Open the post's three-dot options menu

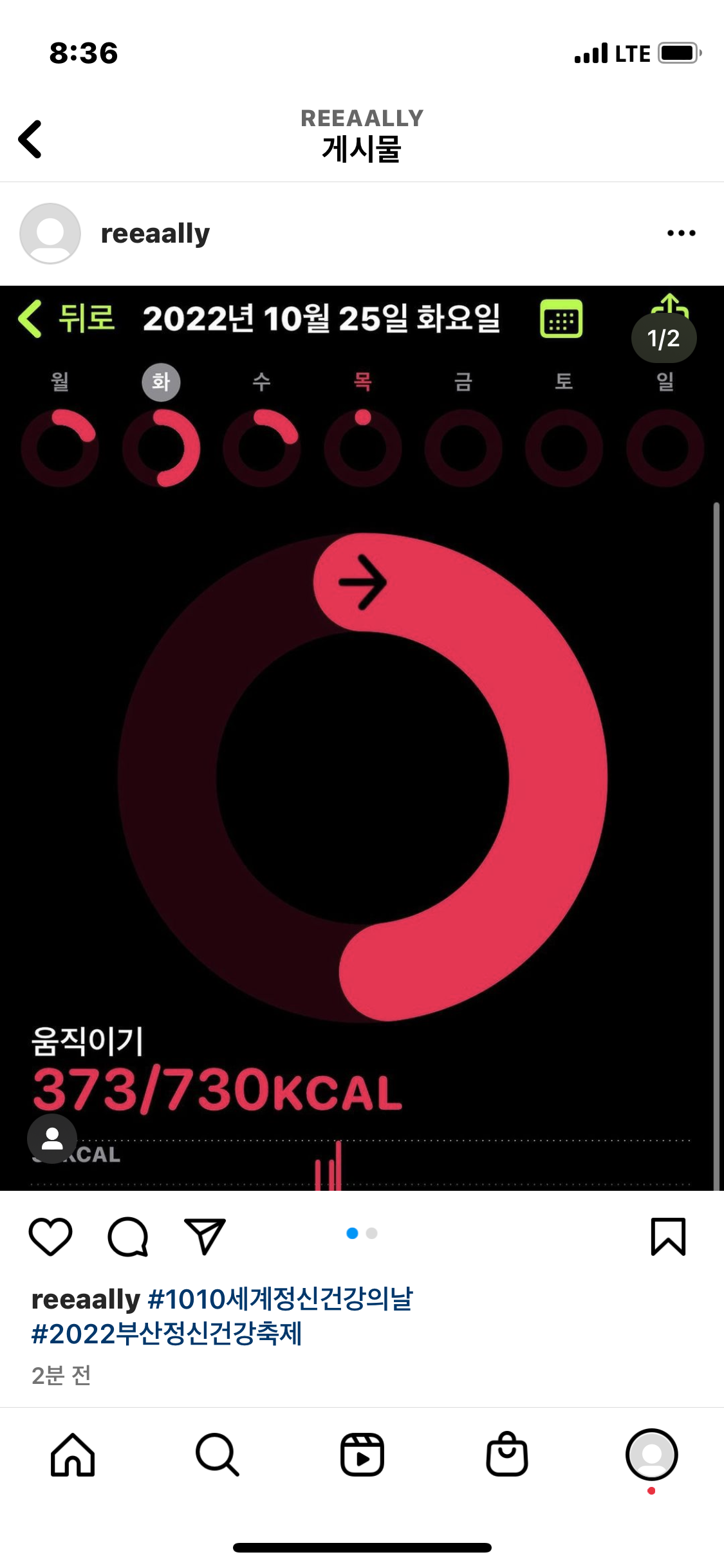coord(681,233)
